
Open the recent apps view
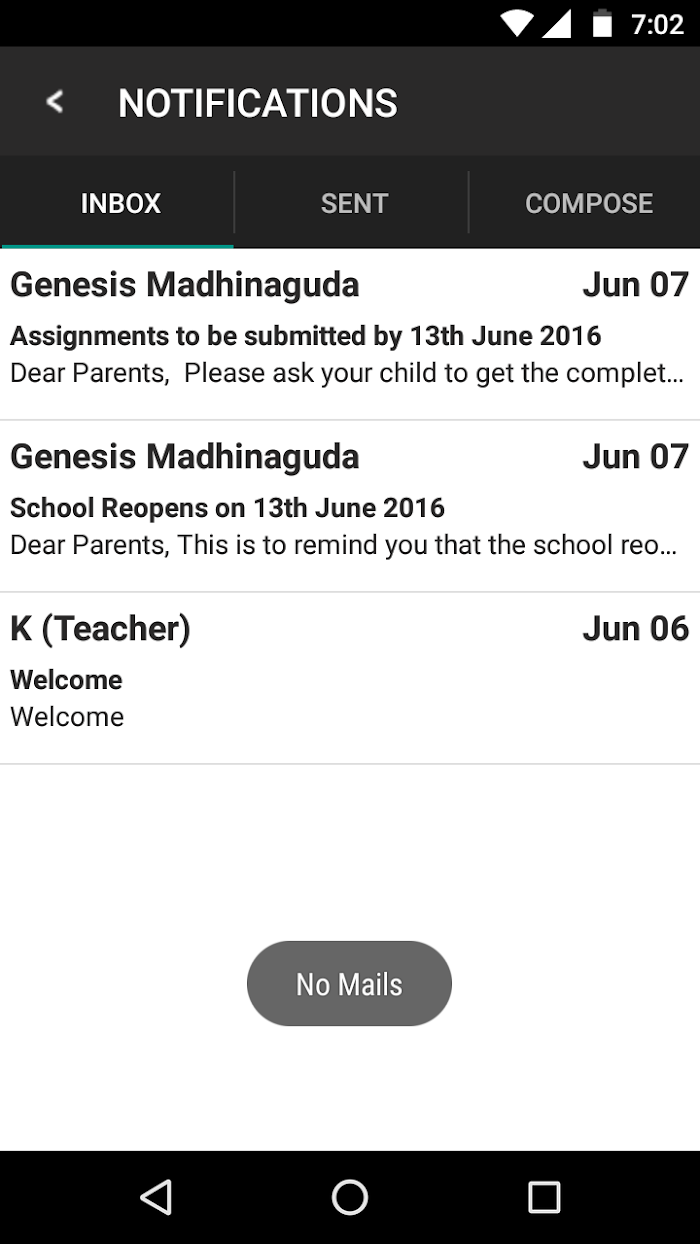[x=544, y=1197]
